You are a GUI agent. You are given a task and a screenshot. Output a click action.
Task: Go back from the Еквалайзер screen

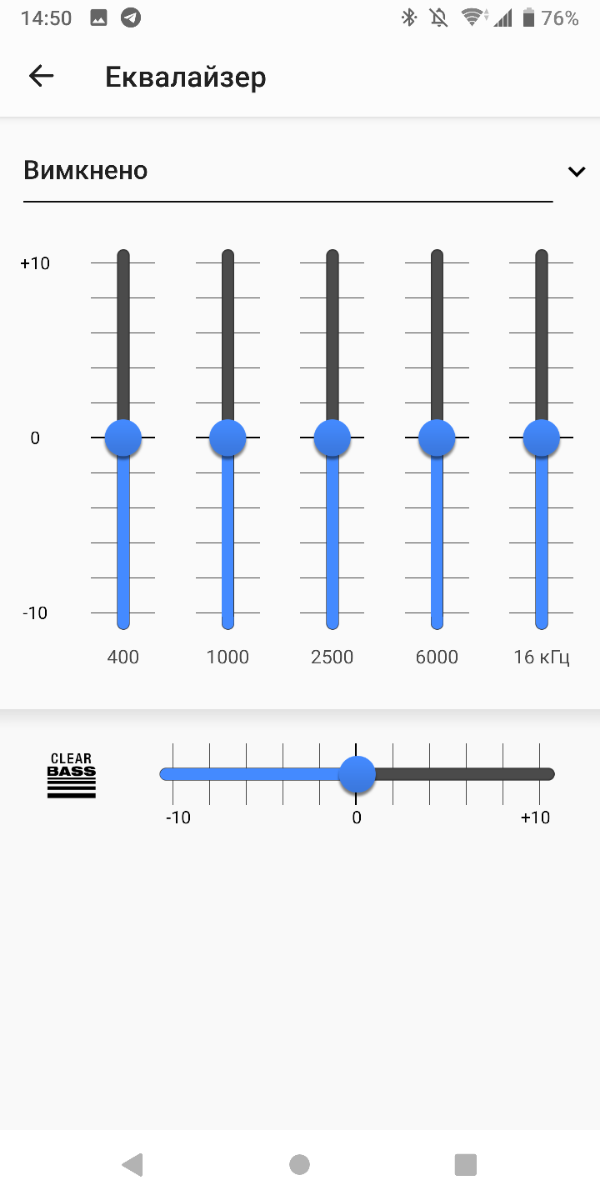pos(41,76)
